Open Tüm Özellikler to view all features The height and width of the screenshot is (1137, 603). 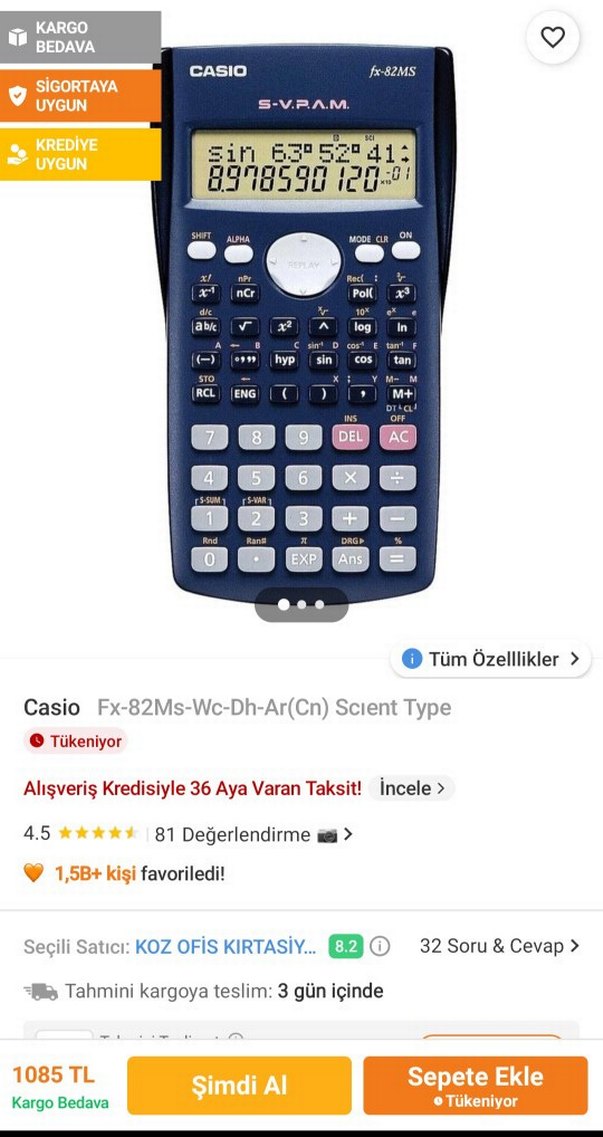pyautogui.click(x=491, y=659)
